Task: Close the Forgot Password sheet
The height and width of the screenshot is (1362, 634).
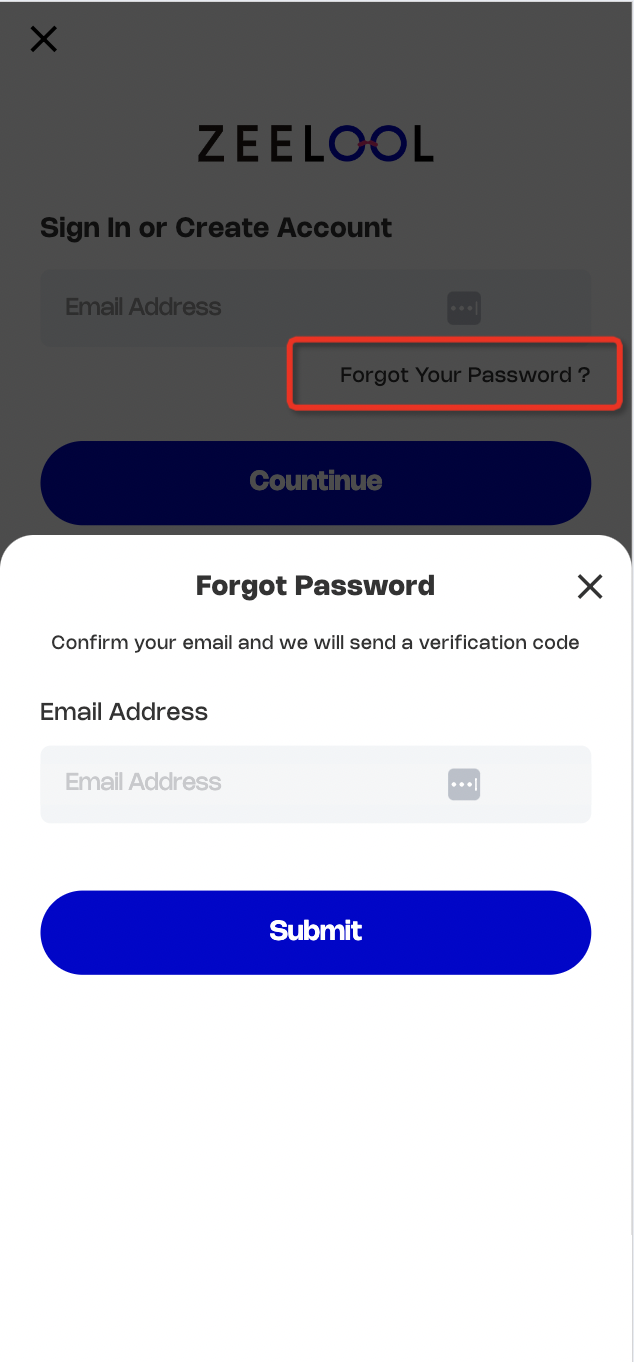Action: pyautogui.click(x=590, y=587)
